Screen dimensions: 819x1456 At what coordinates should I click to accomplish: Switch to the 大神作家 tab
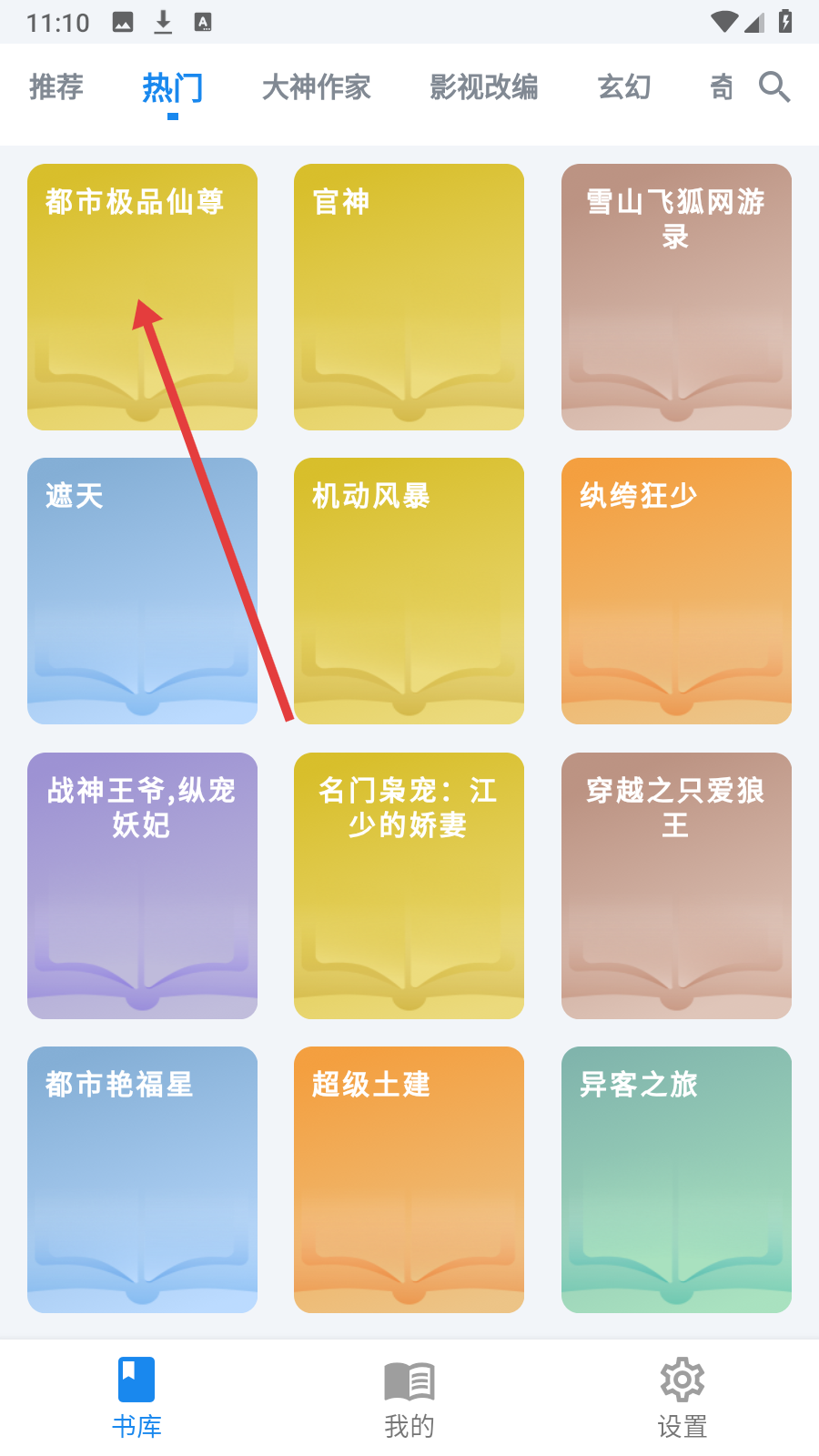point(316,87)
